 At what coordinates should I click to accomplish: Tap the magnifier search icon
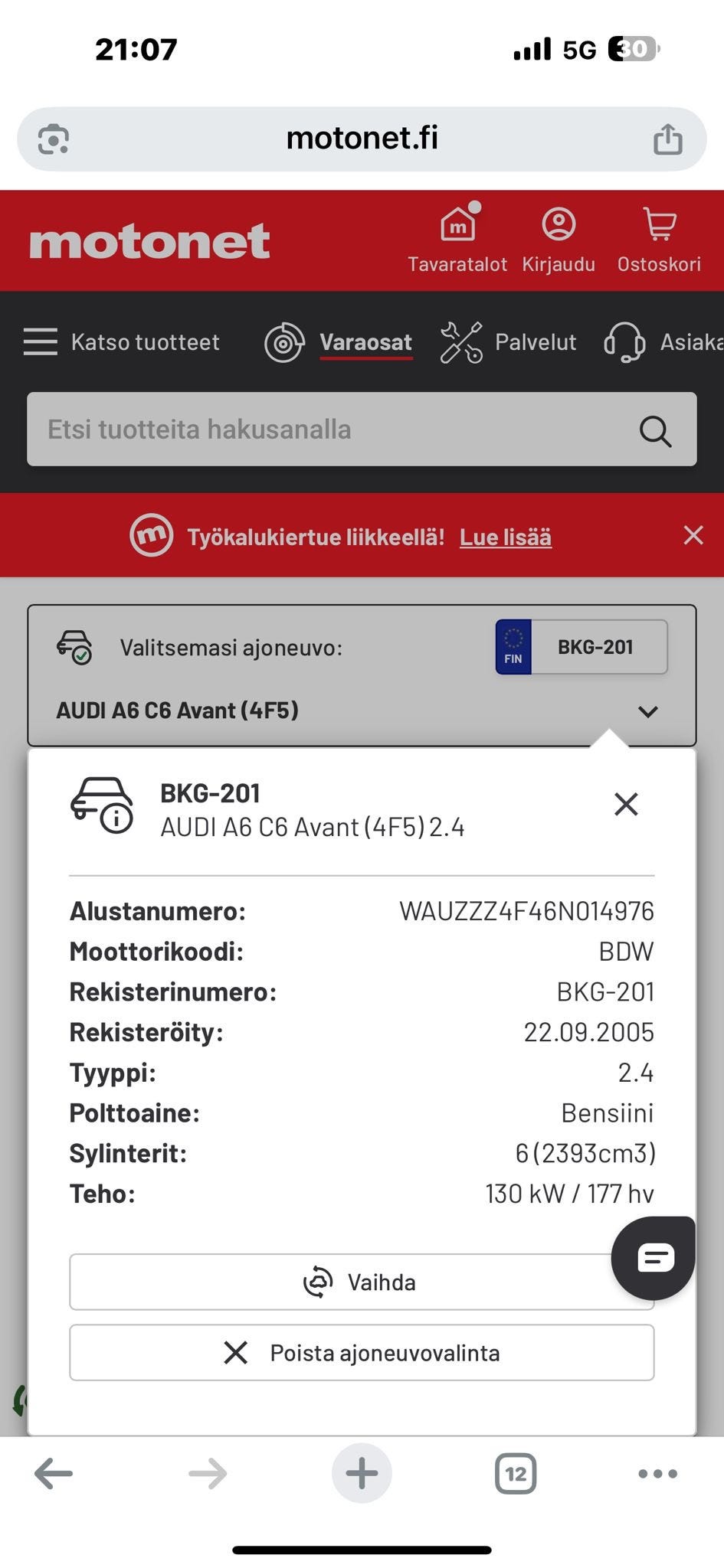tap(655, 430)
